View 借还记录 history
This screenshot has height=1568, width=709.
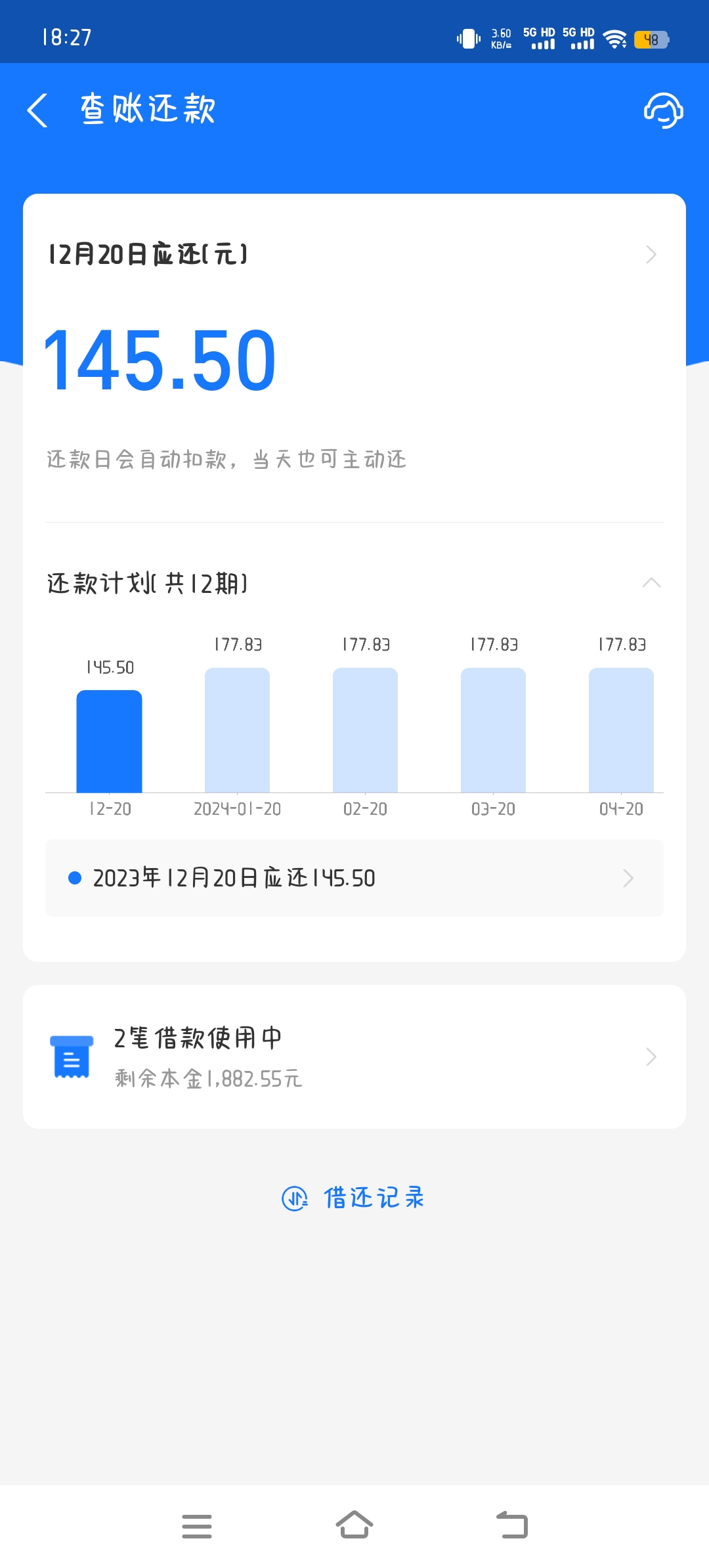click(354, 1198)
